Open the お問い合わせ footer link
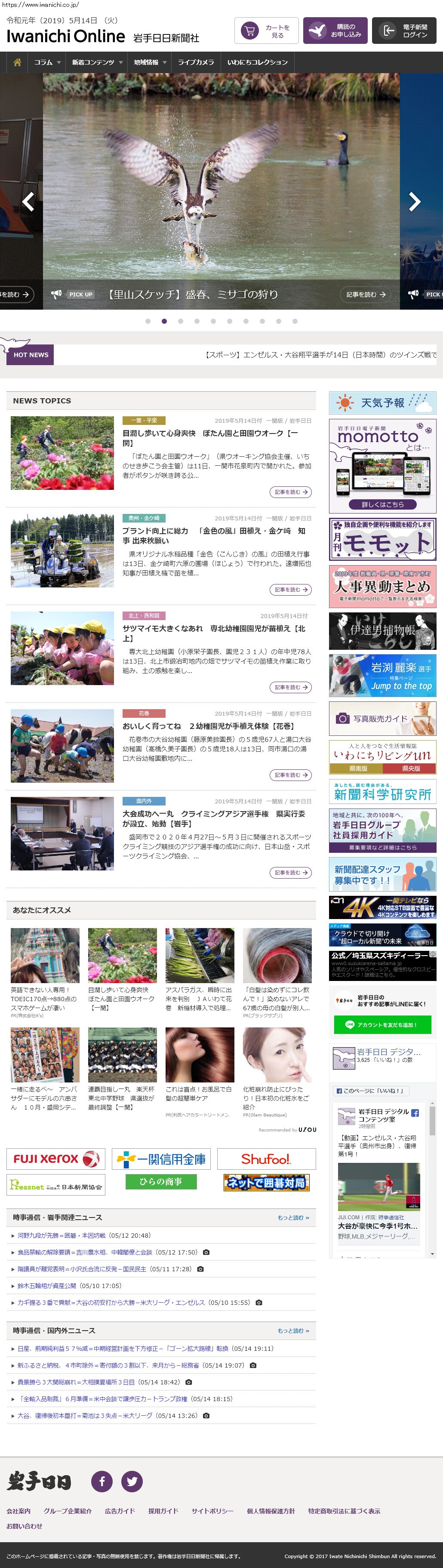This screenshot has height=1568, width=443. pyautogui.click(x=25, y=1526)
